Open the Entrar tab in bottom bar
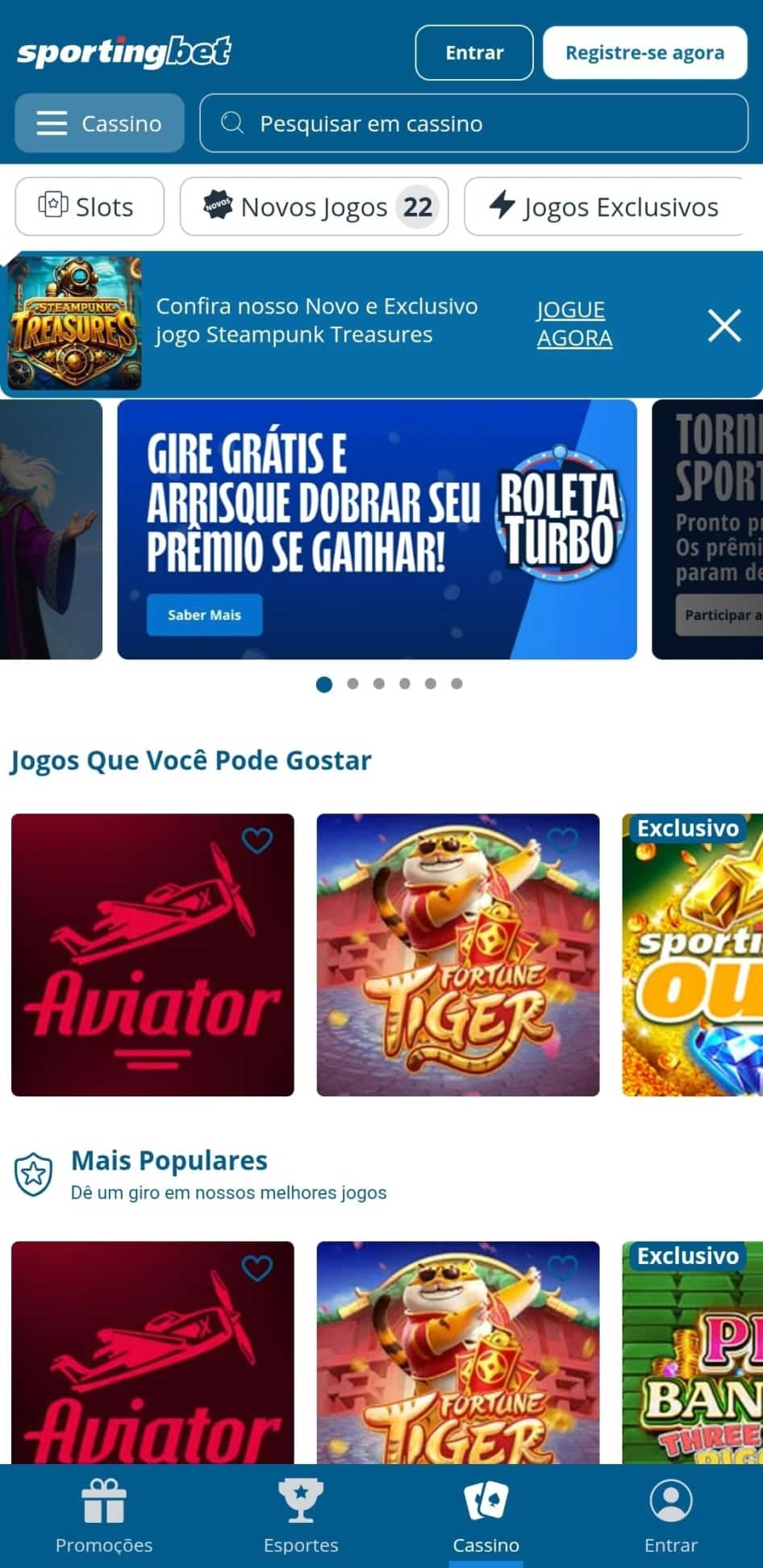 tap(670, 1516)
